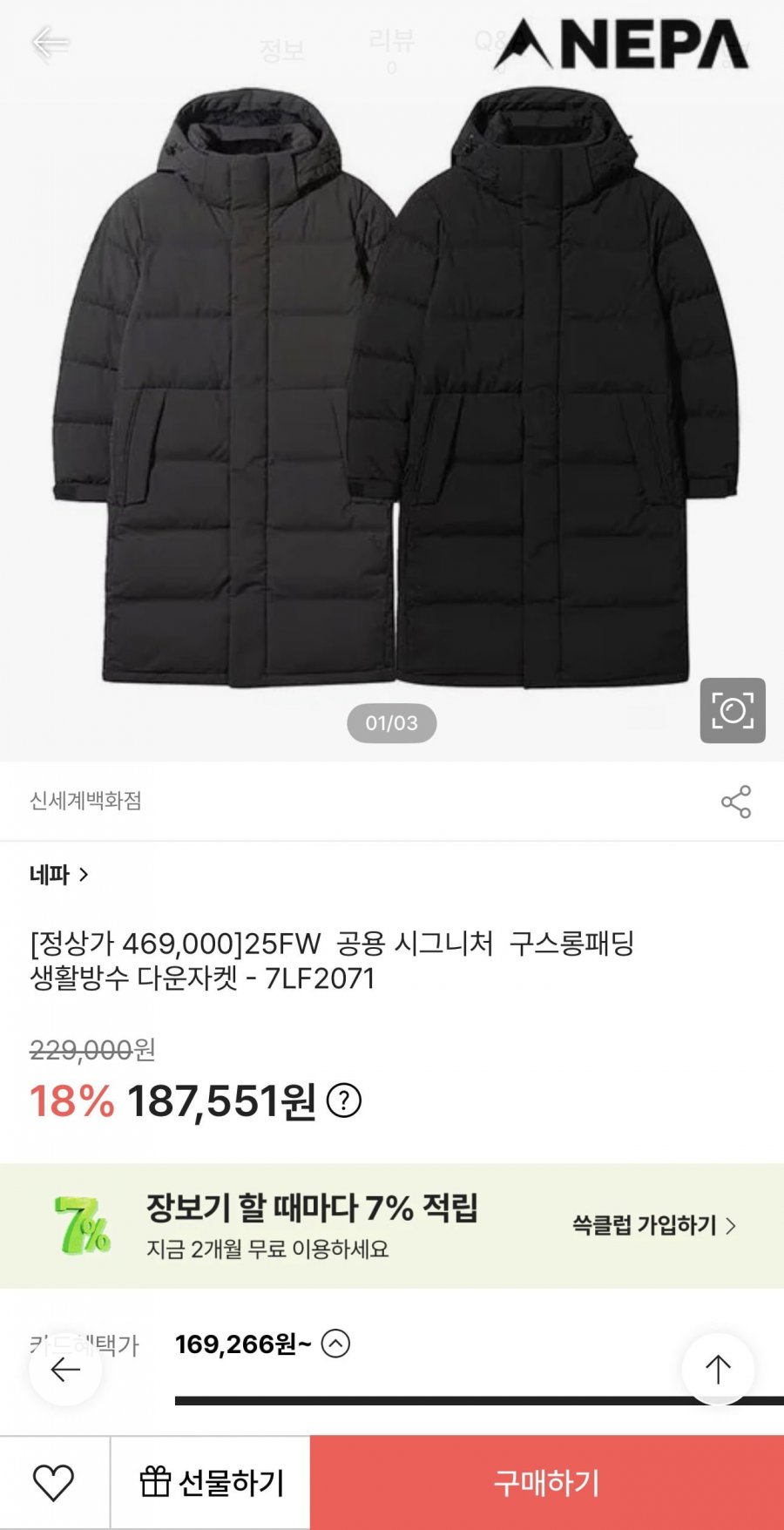Tap 선물하기 to send as gift
The width and height of the screenshot is (784, 1530).
coord(212,1482)
